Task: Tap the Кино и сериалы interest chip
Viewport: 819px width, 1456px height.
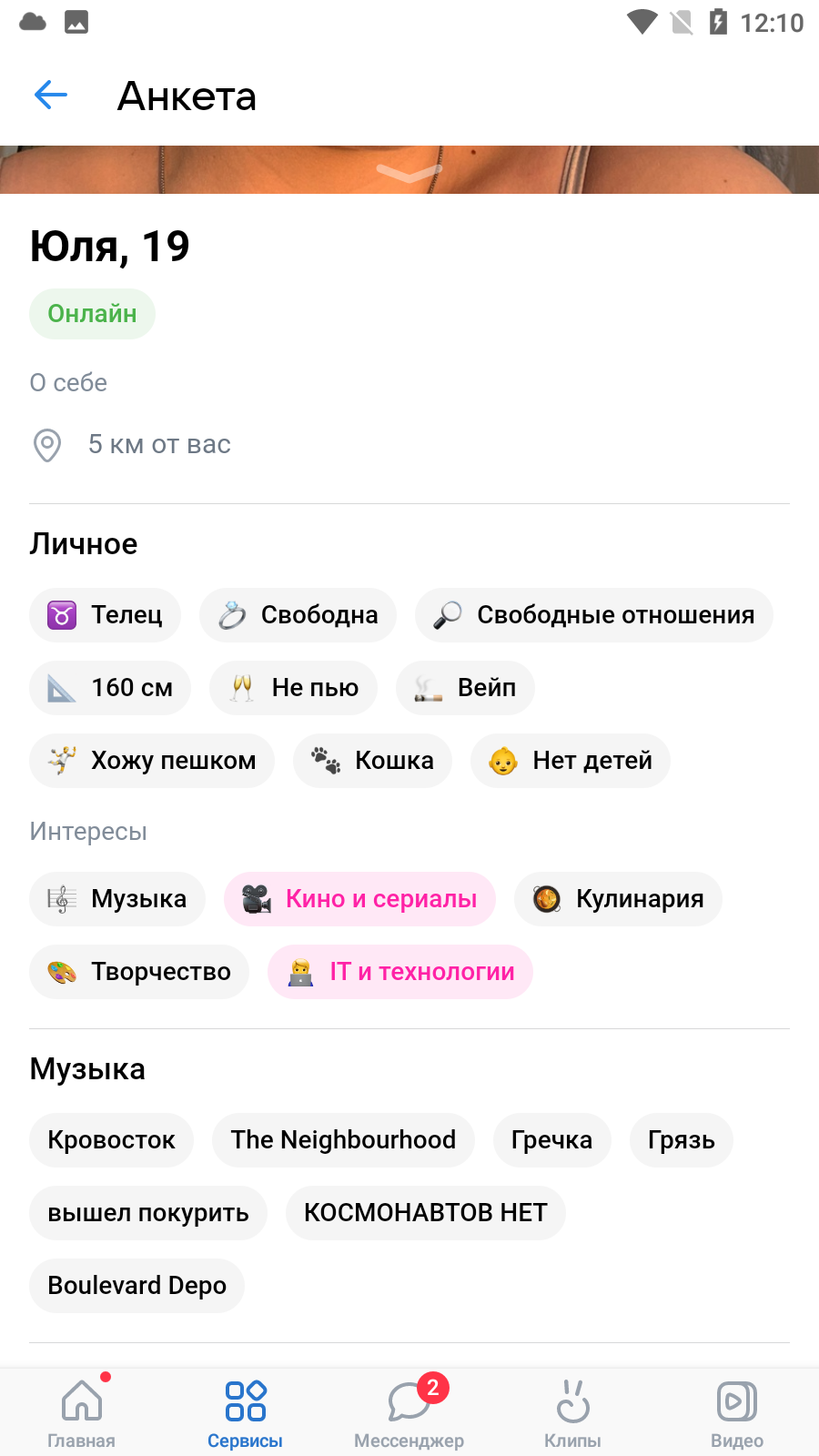Action: point(359,899)
